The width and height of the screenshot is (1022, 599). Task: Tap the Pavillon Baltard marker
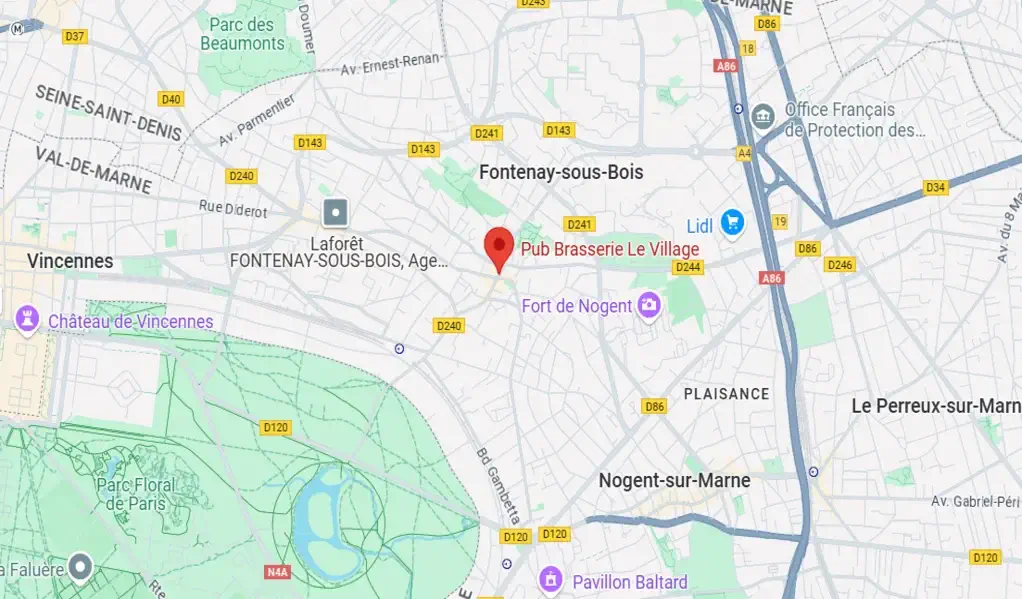coord(551,580)
